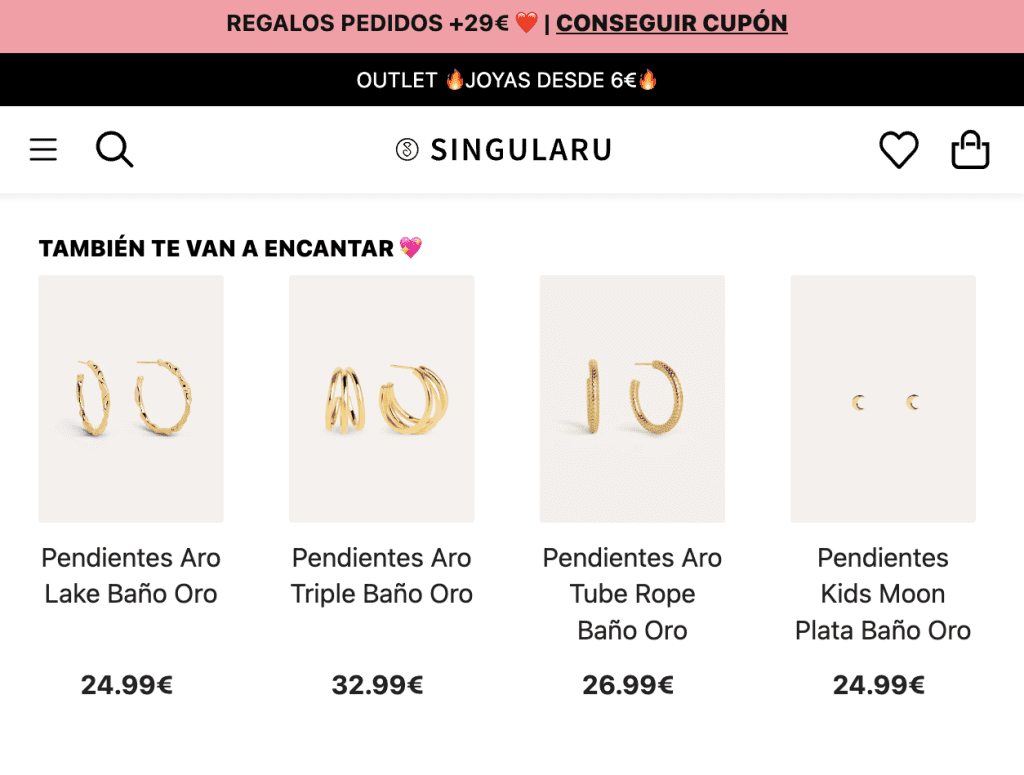The image size is (1024, 775).
Task: Open the wishlist heart
Action: pos(898,150)
